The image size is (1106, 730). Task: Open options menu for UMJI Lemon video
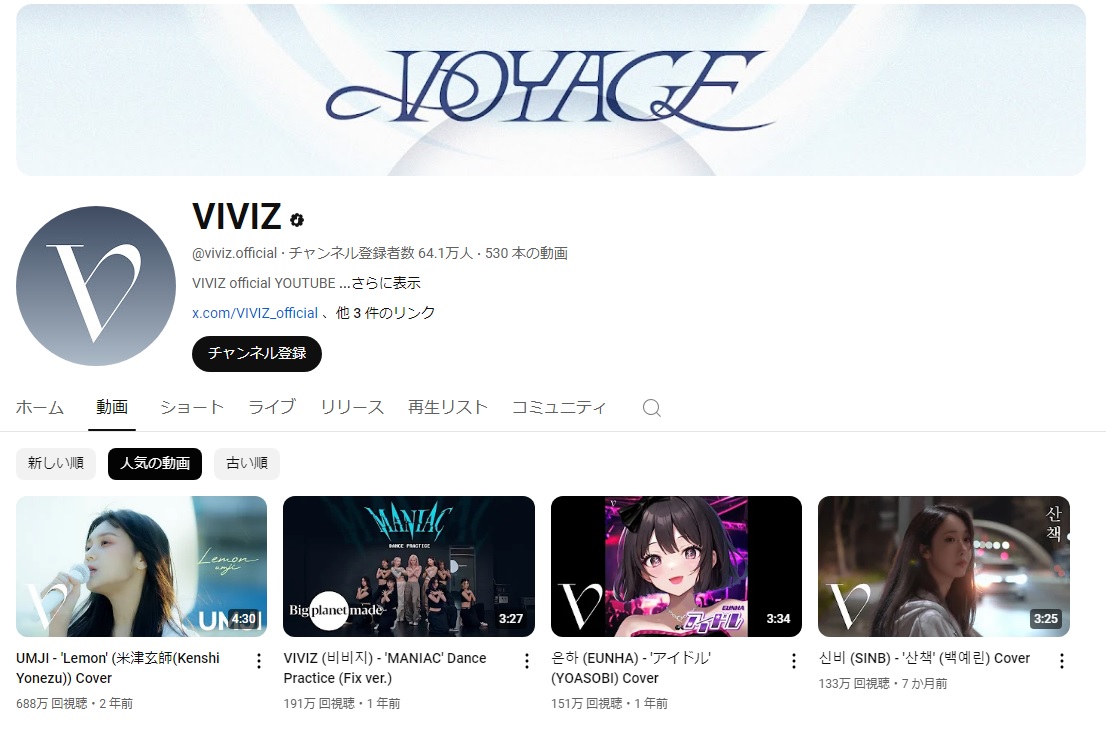[x=259, y=661]
